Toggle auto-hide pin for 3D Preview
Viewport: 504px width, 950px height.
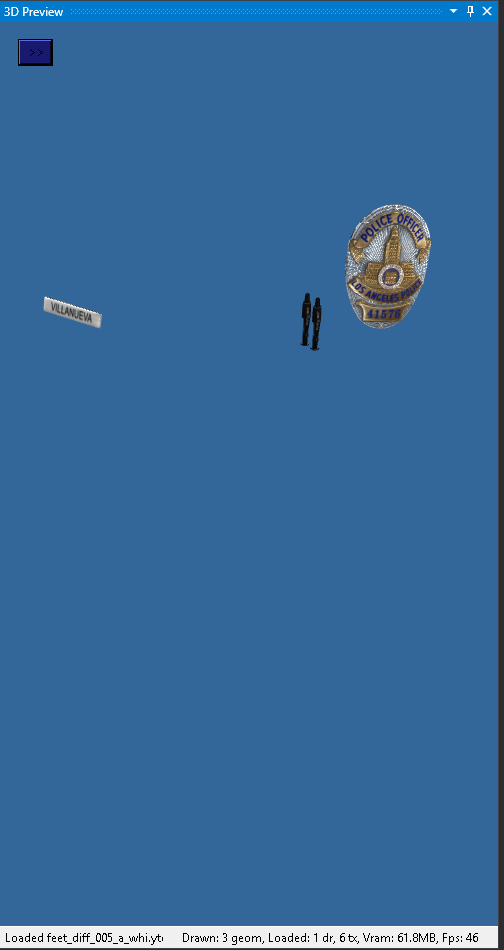click(470, 11)
